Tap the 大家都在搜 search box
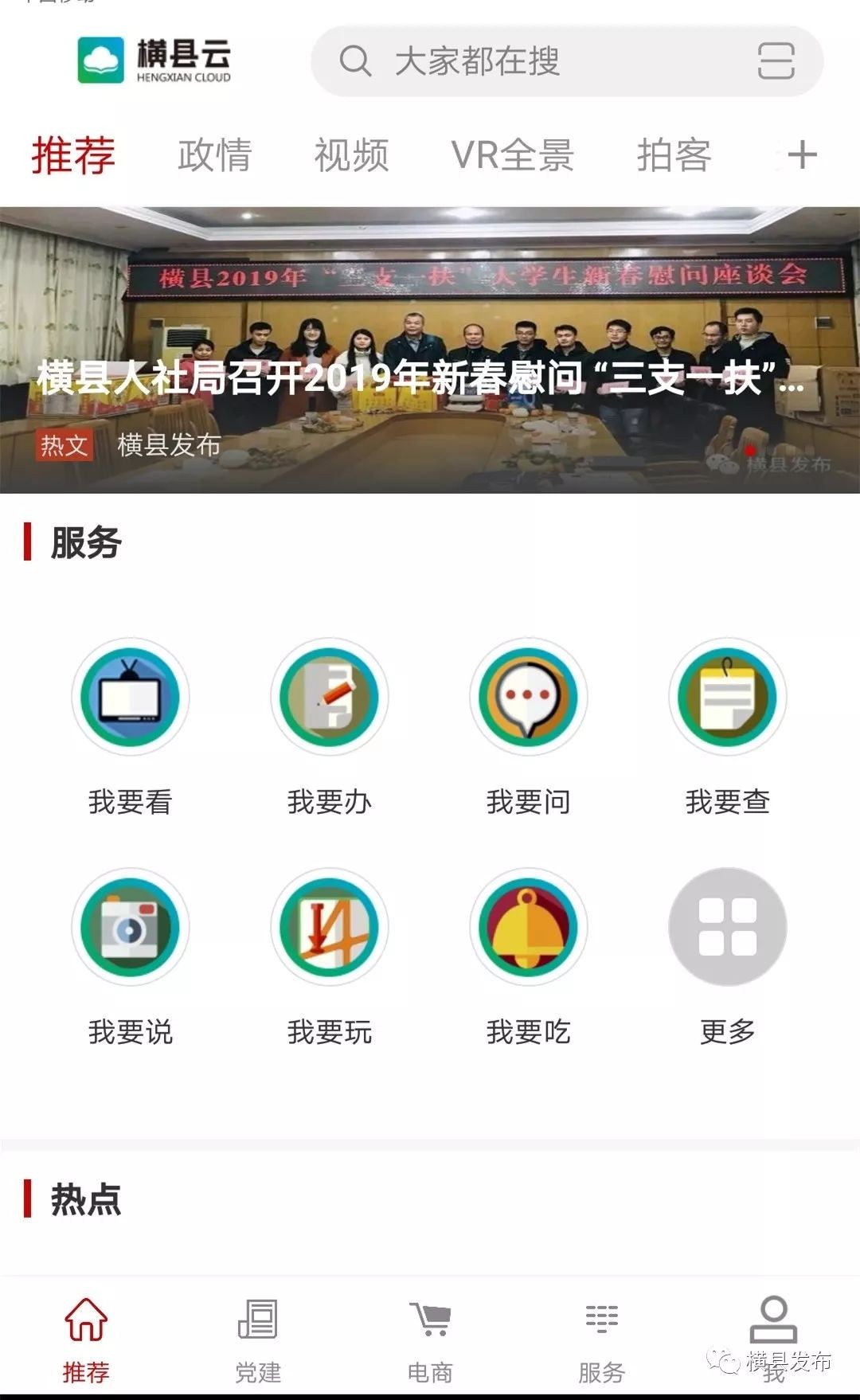The height and width of the screenshot is (1400, 860). 526,61
